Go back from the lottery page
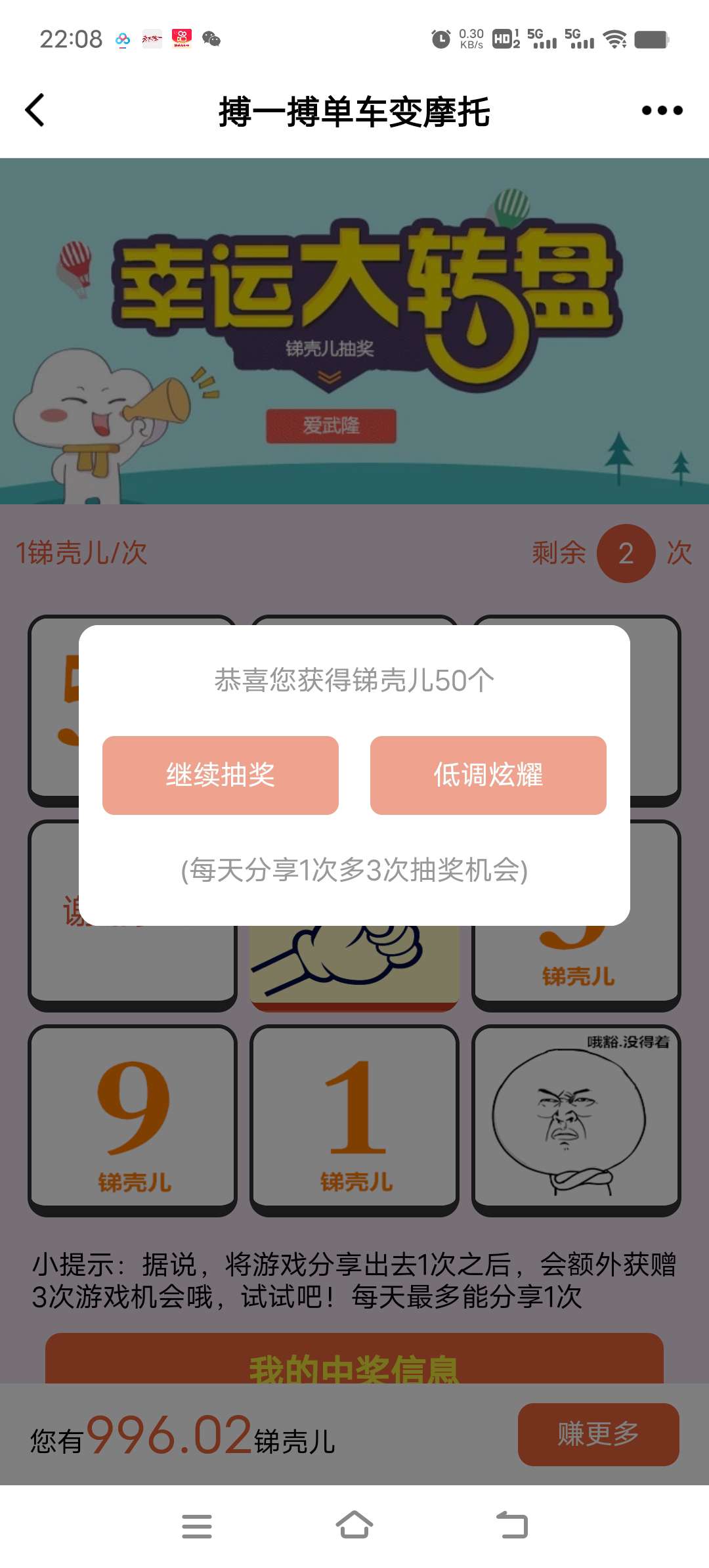 [x=35, y=110]
